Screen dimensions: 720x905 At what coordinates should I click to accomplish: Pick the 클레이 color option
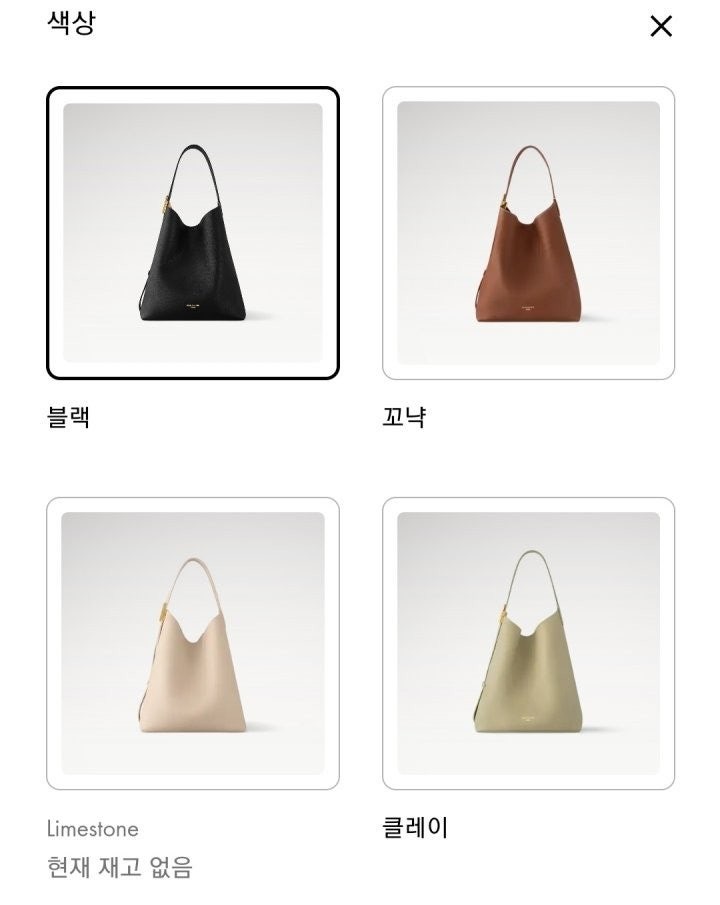pos(528,643)
